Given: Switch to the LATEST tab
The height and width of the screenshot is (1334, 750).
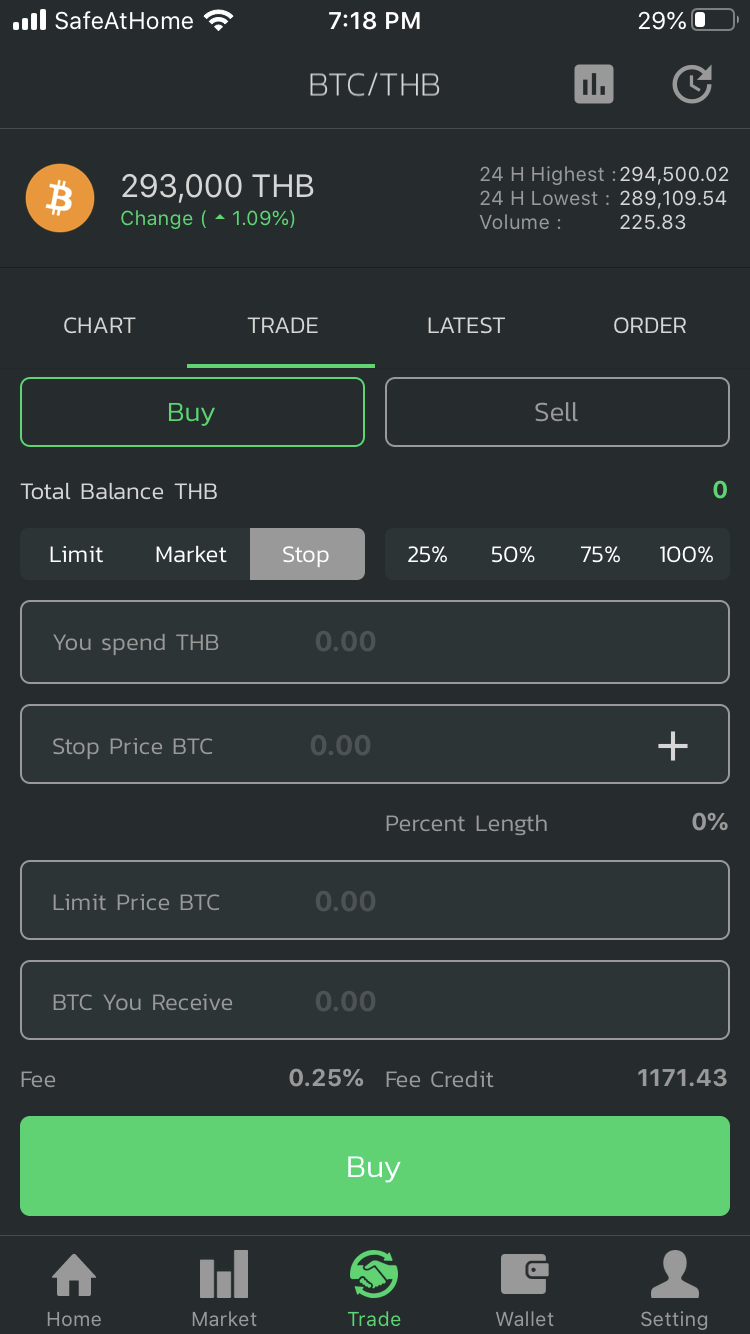Looking at the screenshot, I should coord(465,326).
